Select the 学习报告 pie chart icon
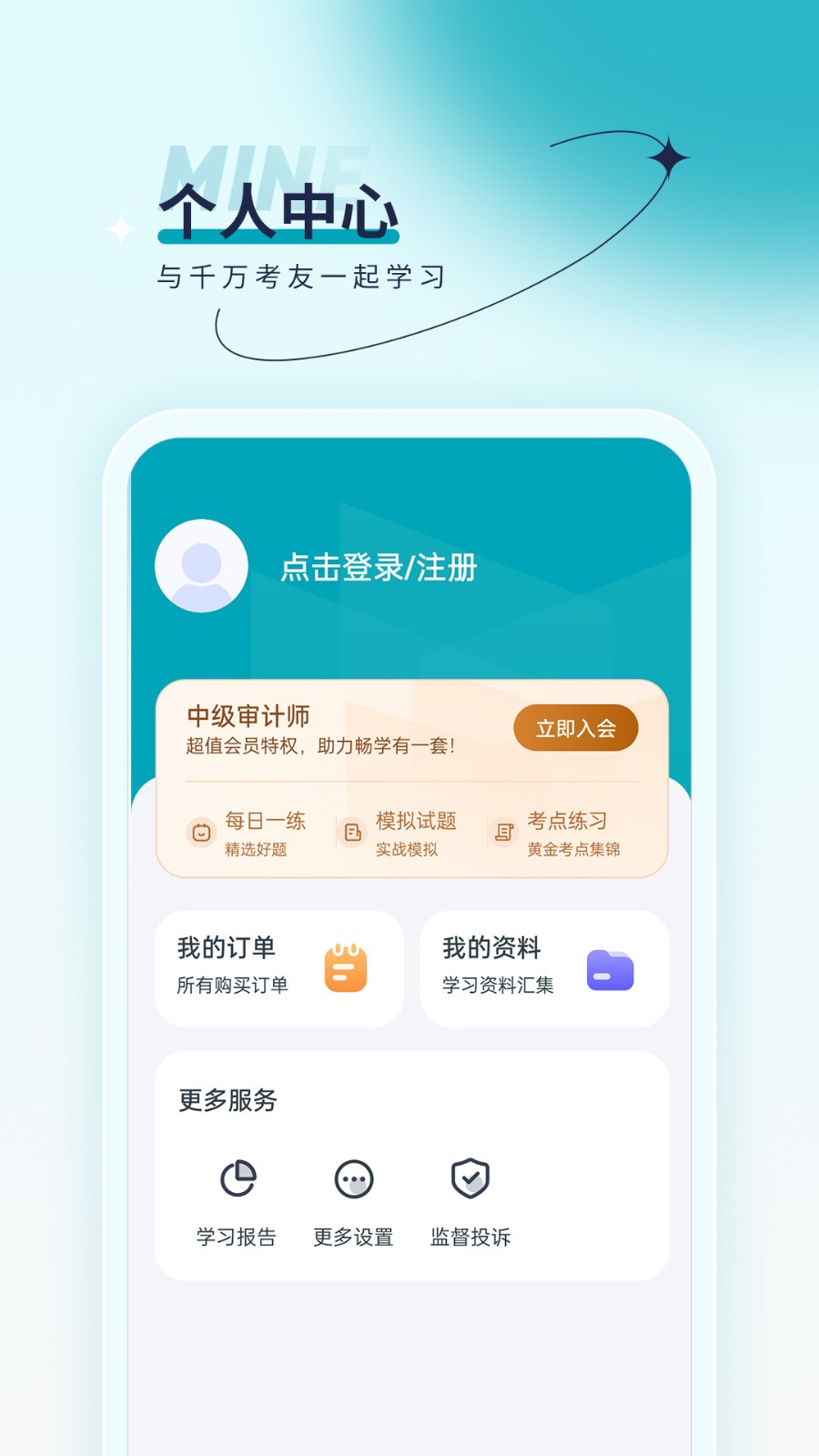Image resolution: width=819 pixels, height=1456 pixels. (239, 1178)
